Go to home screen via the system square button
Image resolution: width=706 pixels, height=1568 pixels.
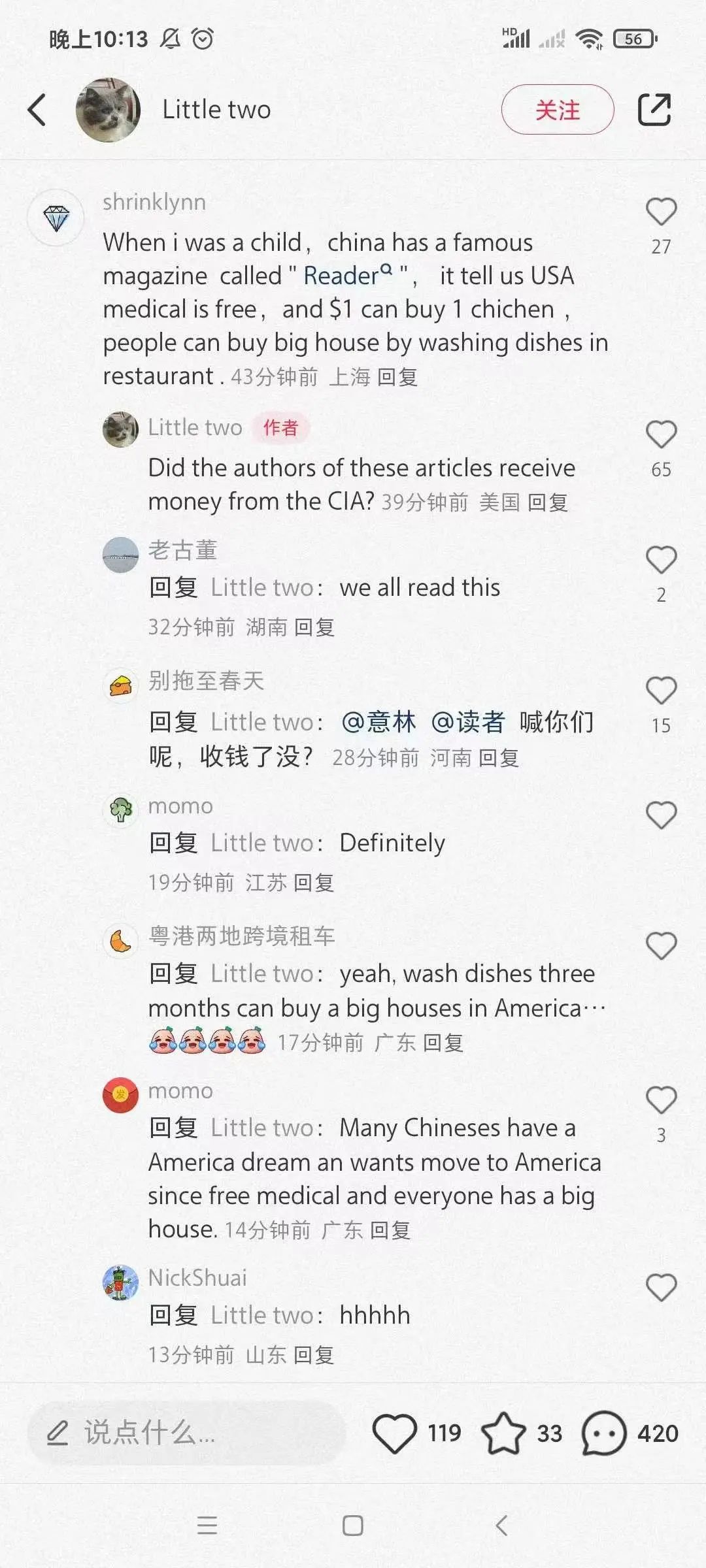coord(353,1526)
